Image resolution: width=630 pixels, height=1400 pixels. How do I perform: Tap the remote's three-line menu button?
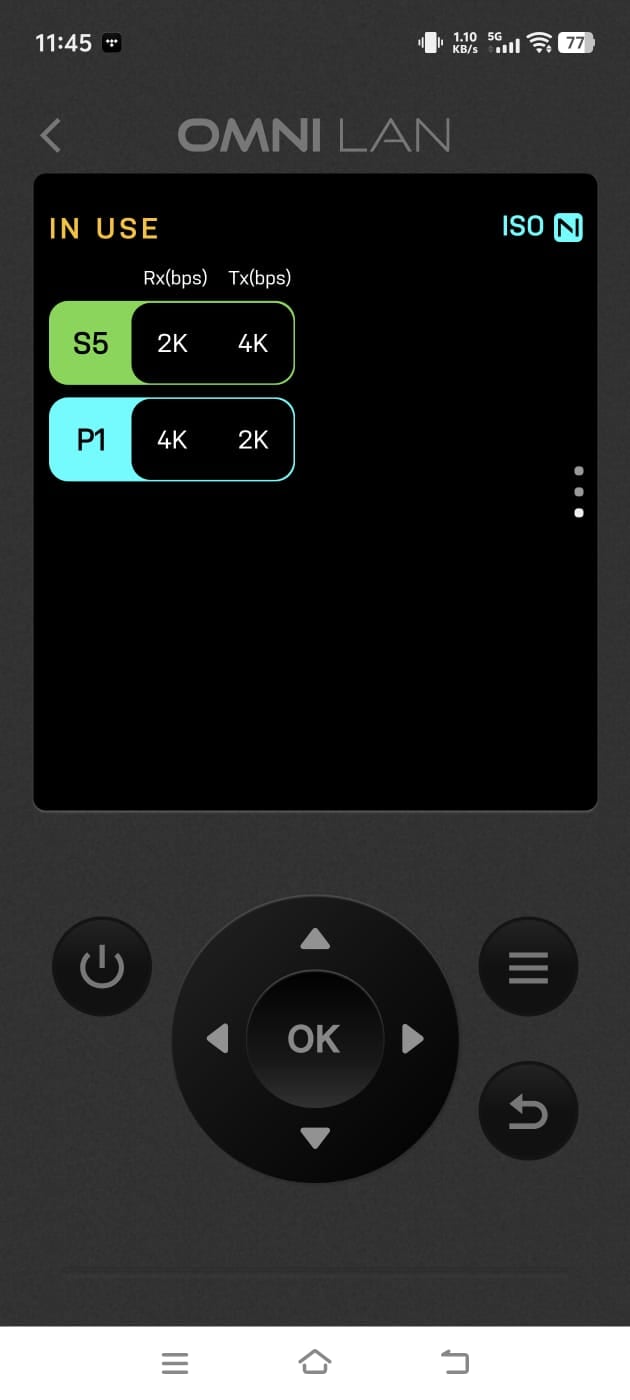click(x=528, y=967)
